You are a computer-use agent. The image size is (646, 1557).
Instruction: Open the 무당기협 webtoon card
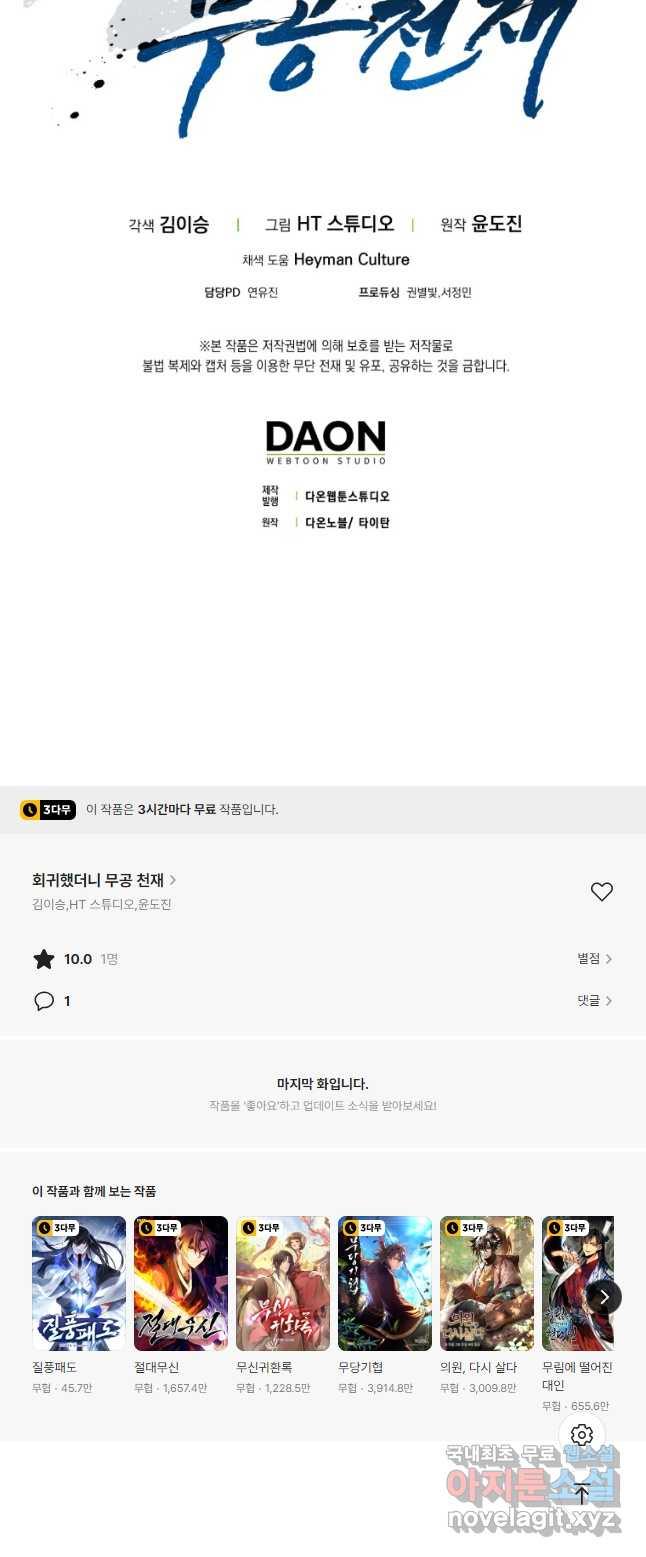pyautogui.click(x=385, y=1283)
